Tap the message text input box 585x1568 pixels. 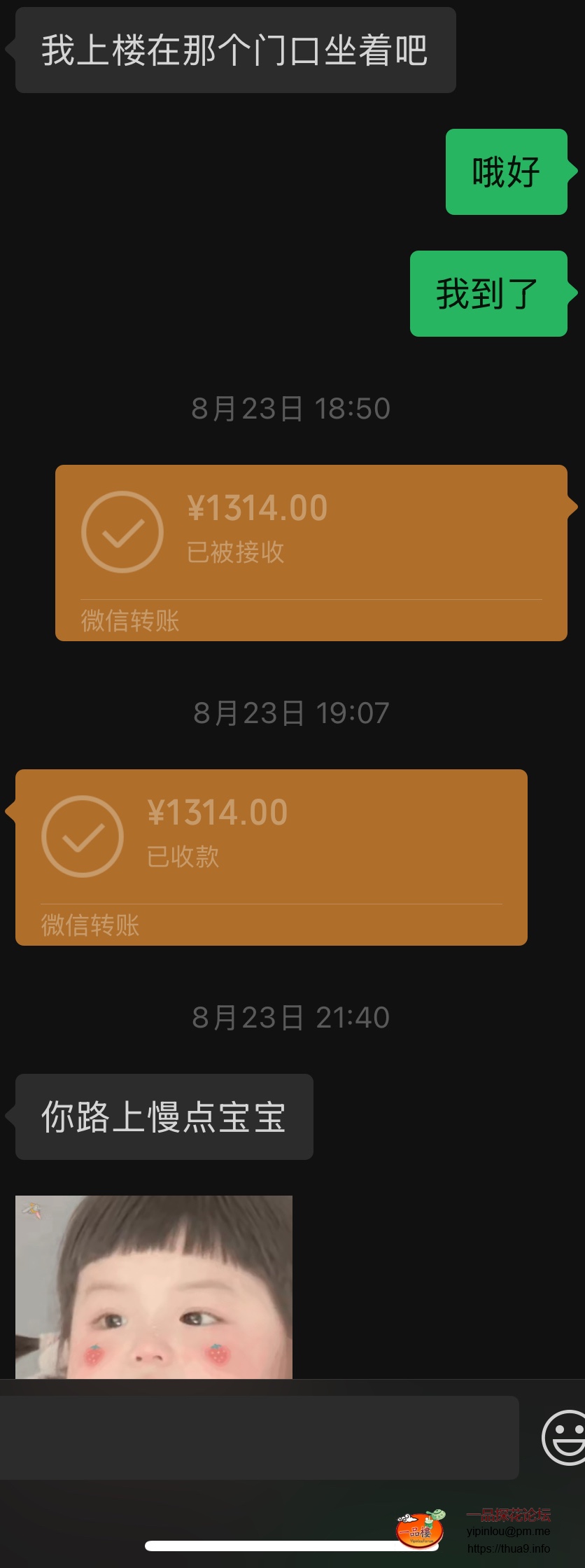259,1437
